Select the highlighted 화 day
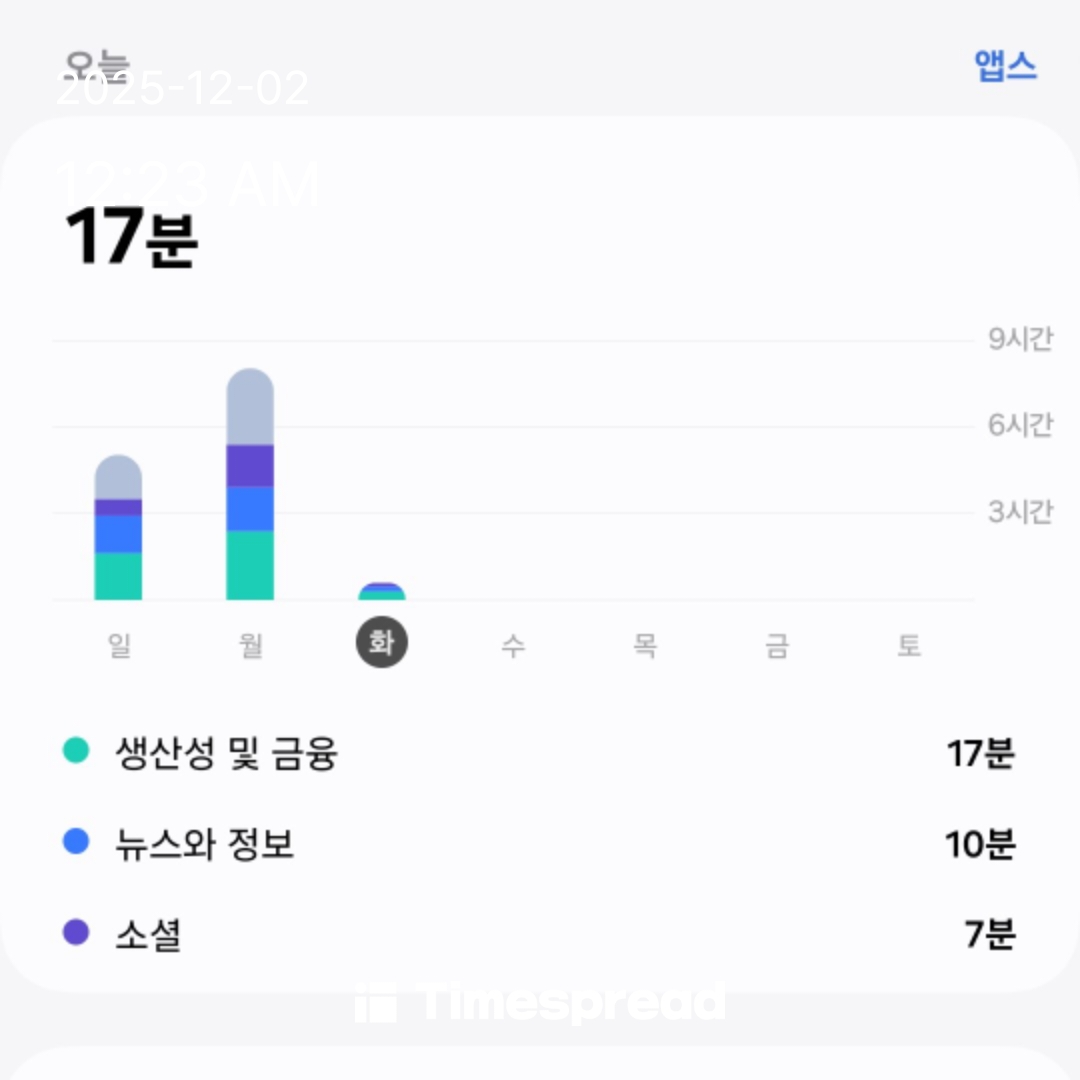The image size is (1080, 1080). tap(382, 642)
